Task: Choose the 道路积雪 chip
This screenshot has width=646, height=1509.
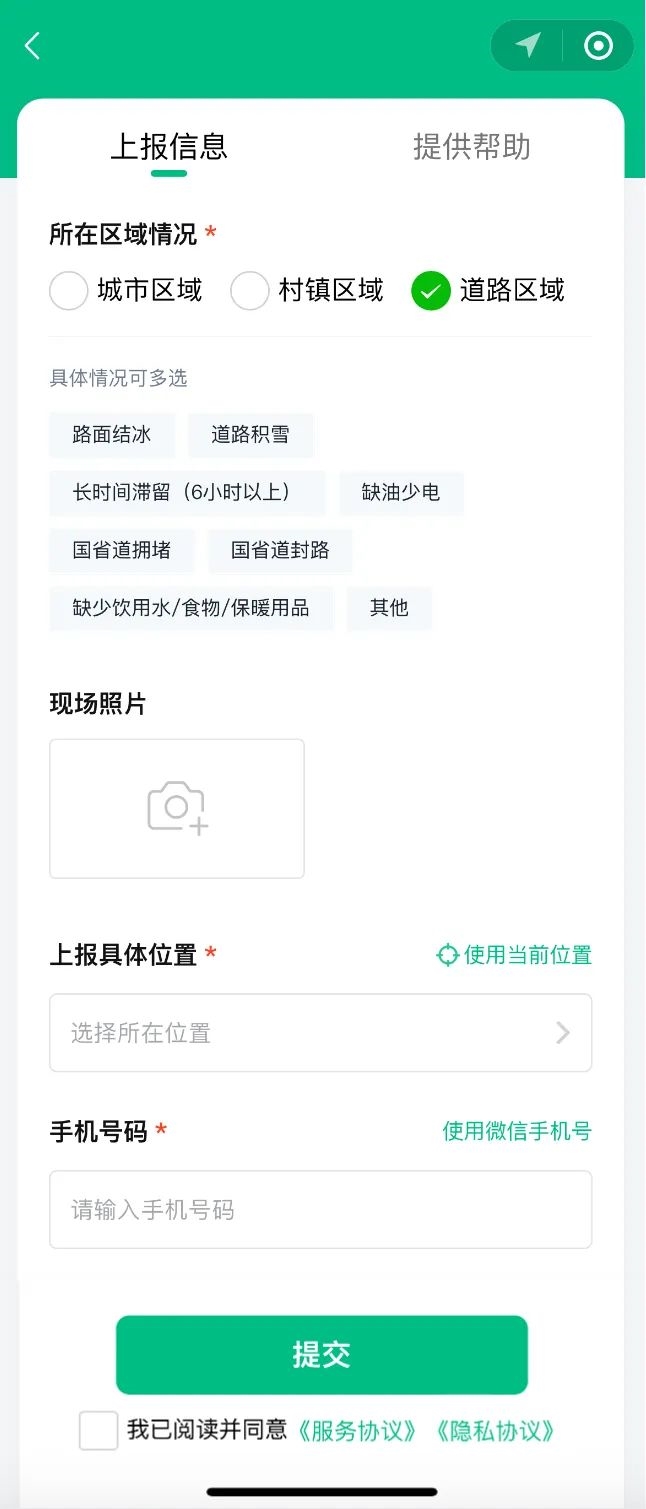Action: click(x=250, y=435)
